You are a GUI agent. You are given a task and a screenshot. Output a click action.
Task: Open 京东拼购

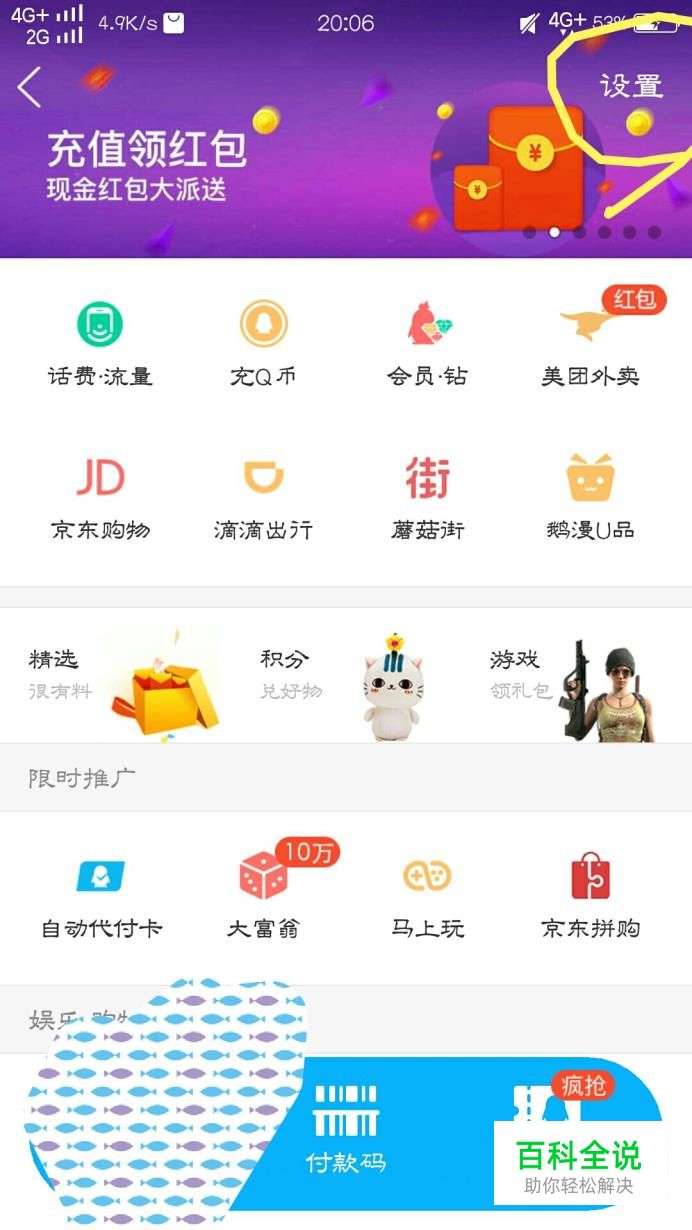pos(591,896)
